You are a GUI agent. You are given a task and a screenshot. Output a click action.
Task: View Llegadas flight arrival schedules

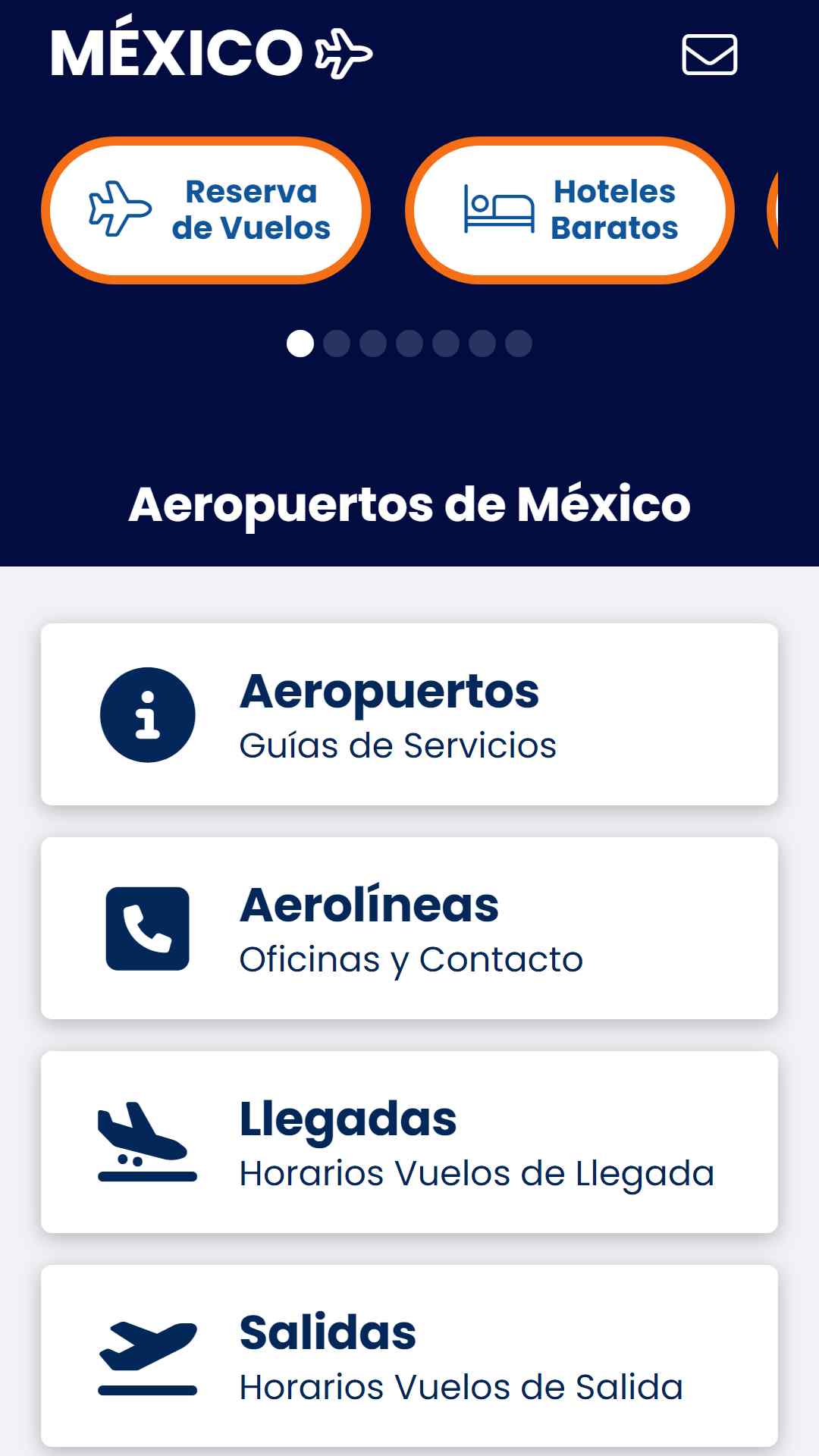point(409,1142)
